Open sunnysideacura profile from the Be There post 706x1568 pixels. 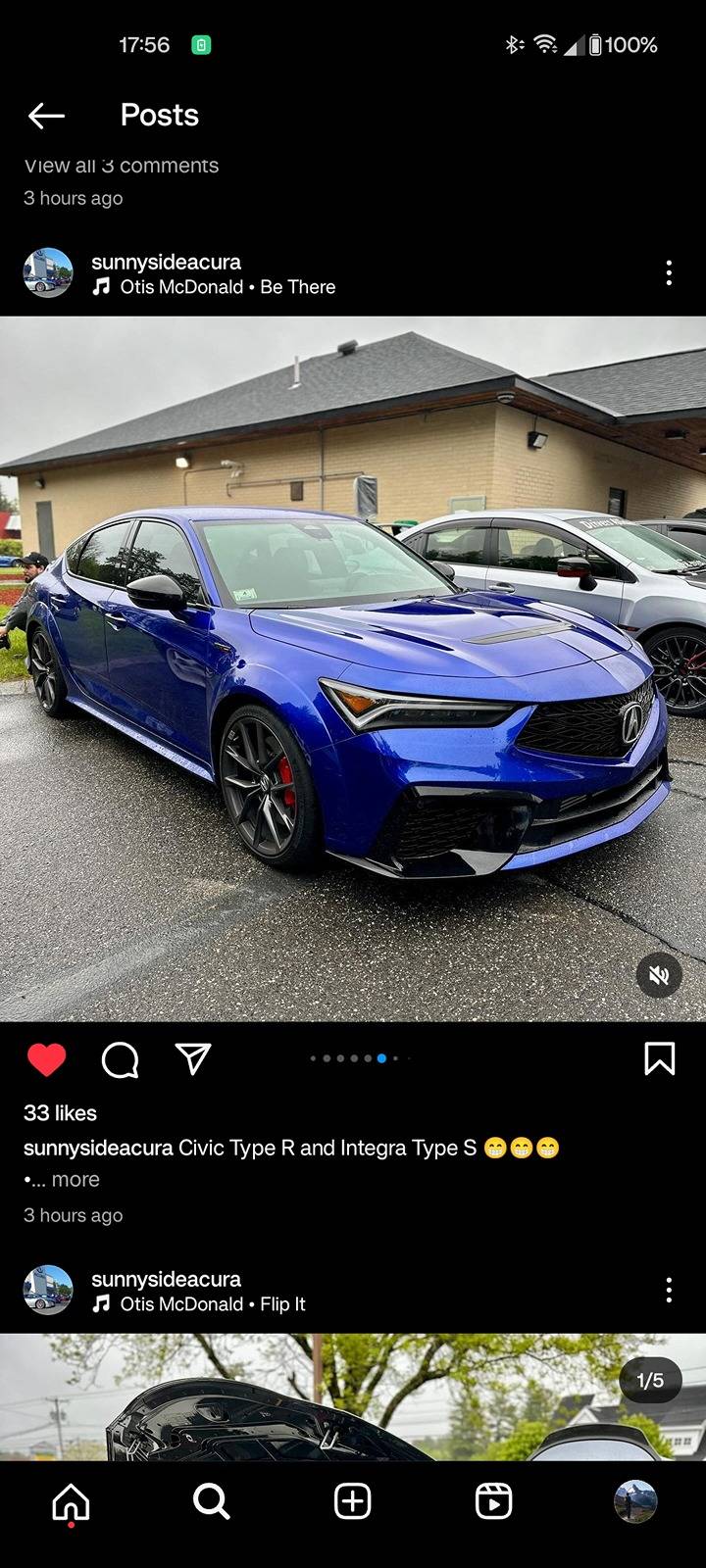166,262
